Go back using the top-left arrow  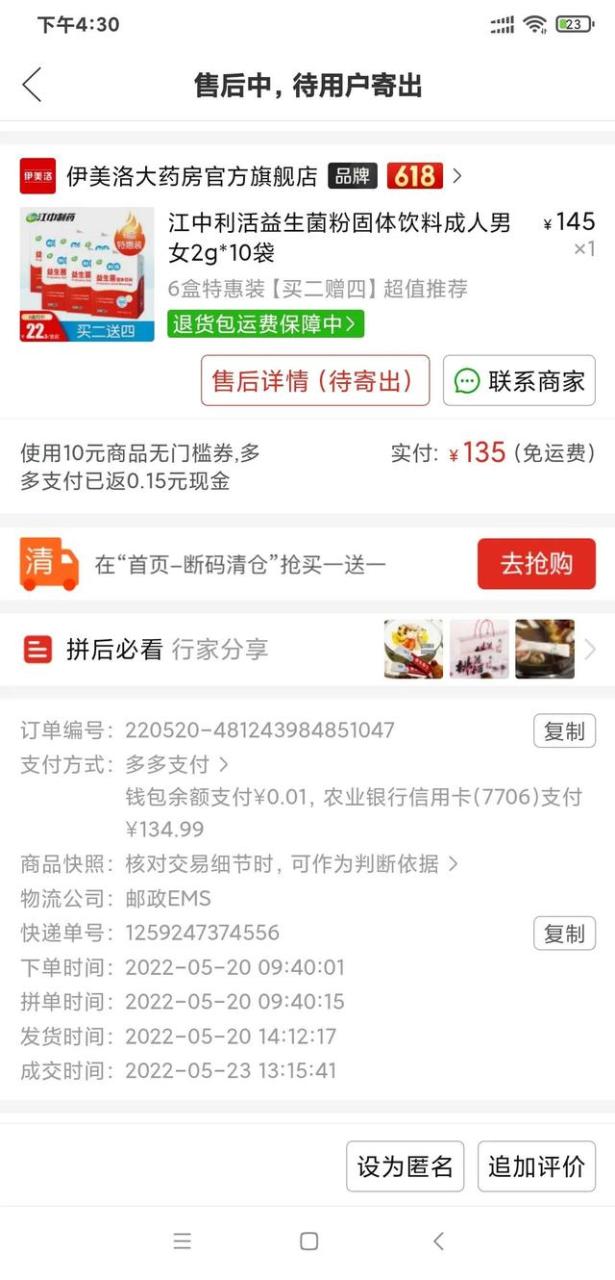(32, 85)
